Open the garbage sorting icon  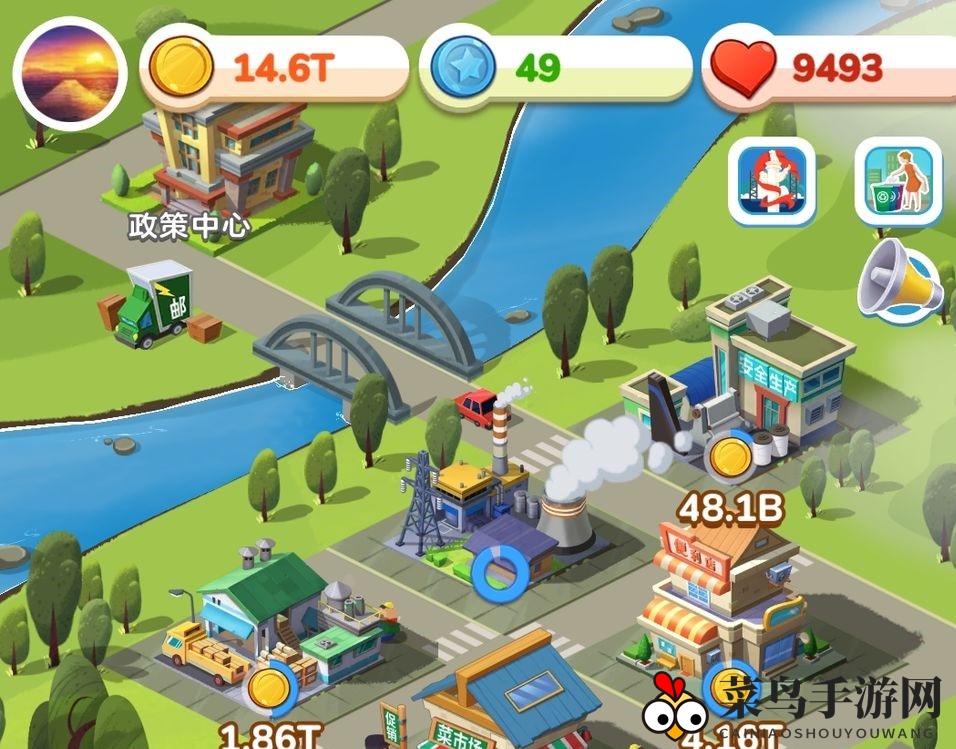[898, 181]
